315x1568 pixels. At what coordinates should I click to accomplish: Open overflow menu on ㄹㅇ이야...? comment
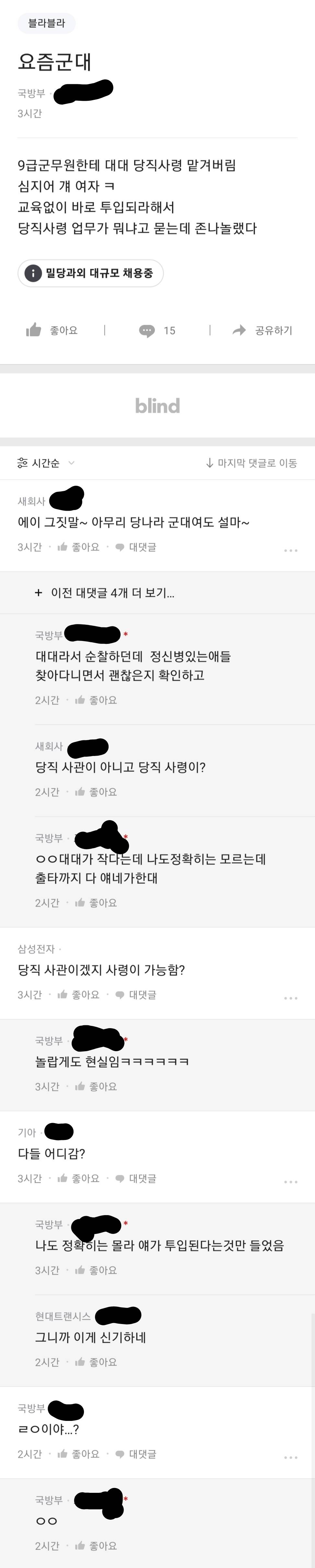(291, 1457)
